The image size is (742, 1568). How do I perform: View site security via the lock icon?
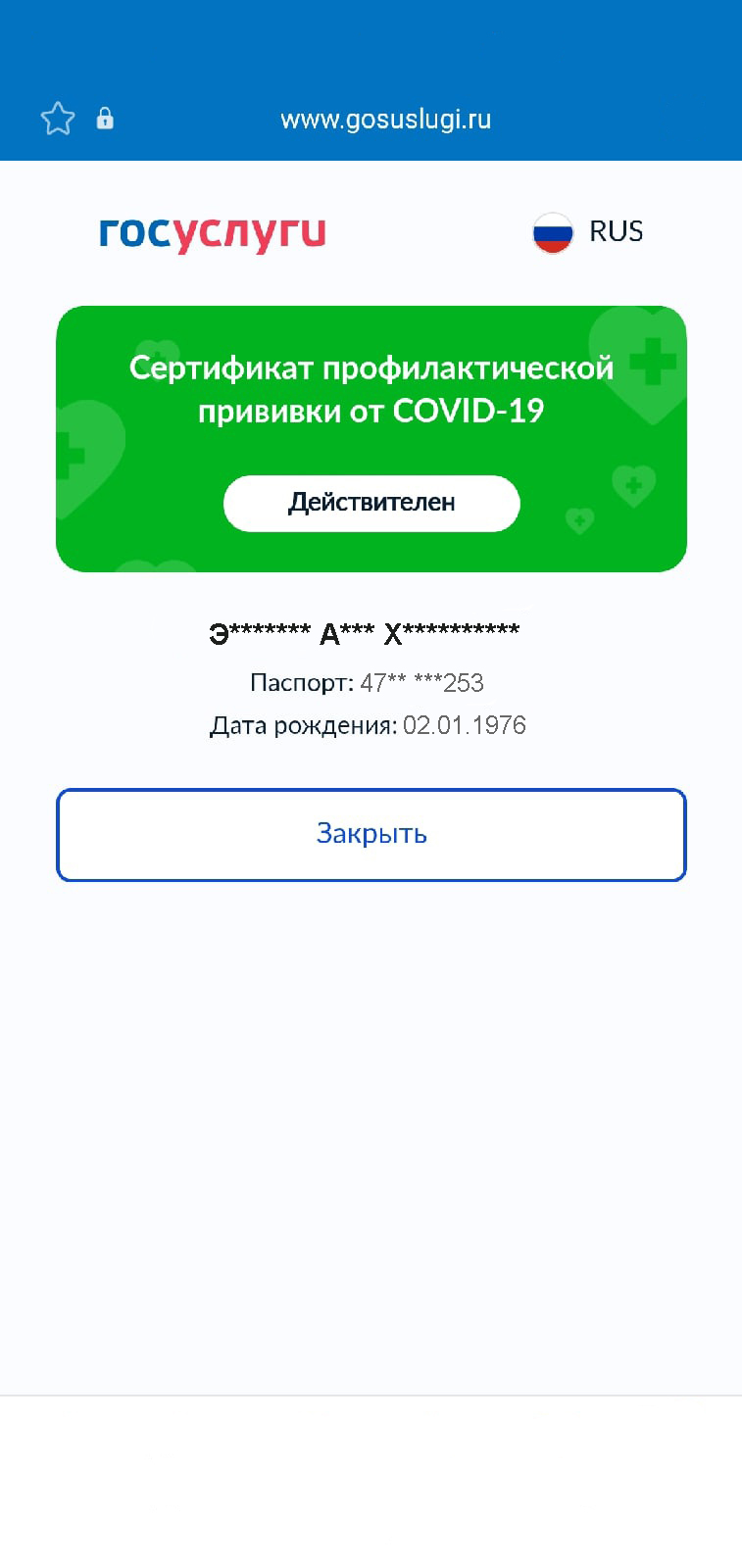pos(105,119)
